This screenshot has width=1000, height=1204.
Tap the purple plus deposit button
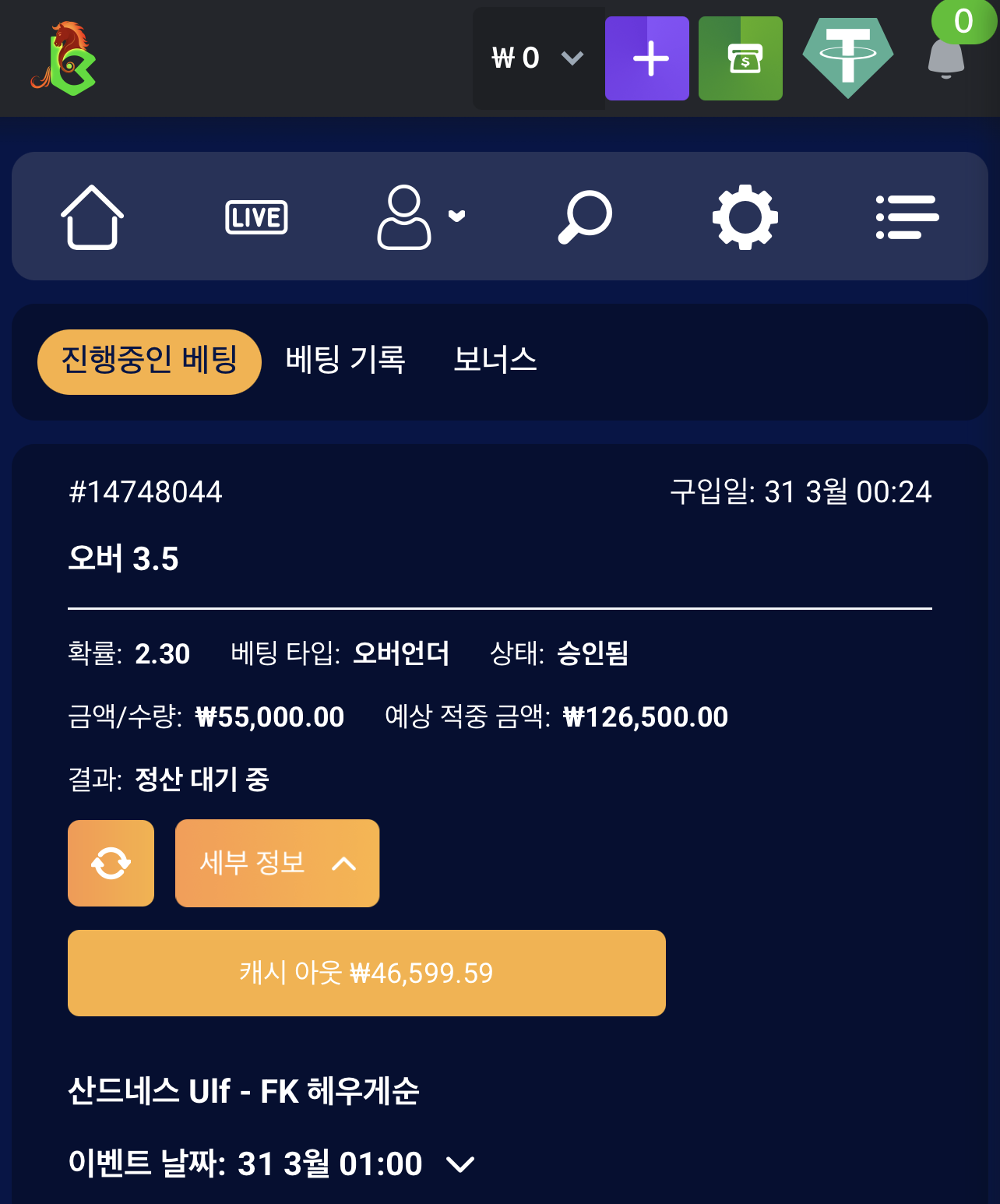[647, 58]
